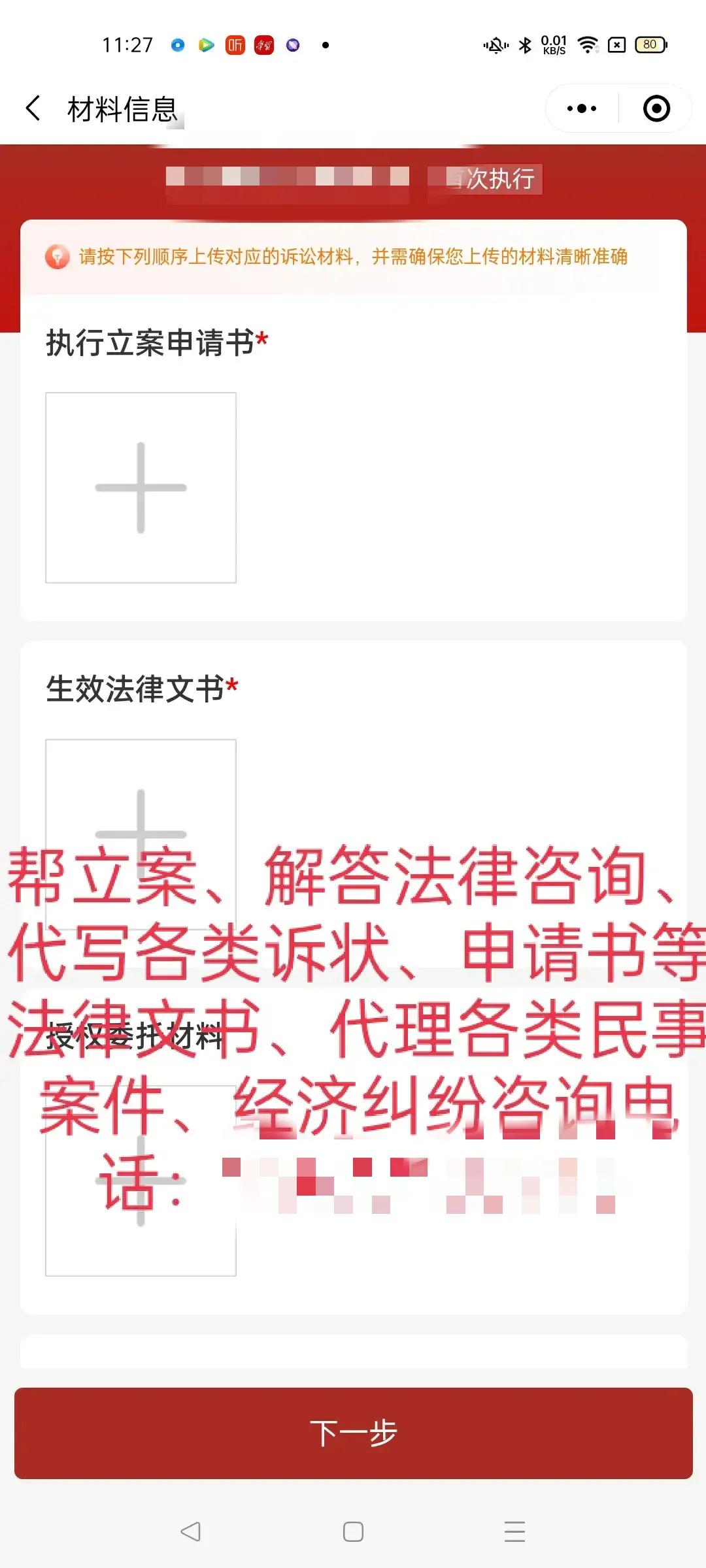
Task: Tap the back arrow next to 材料信息
Action: [34, 106]
